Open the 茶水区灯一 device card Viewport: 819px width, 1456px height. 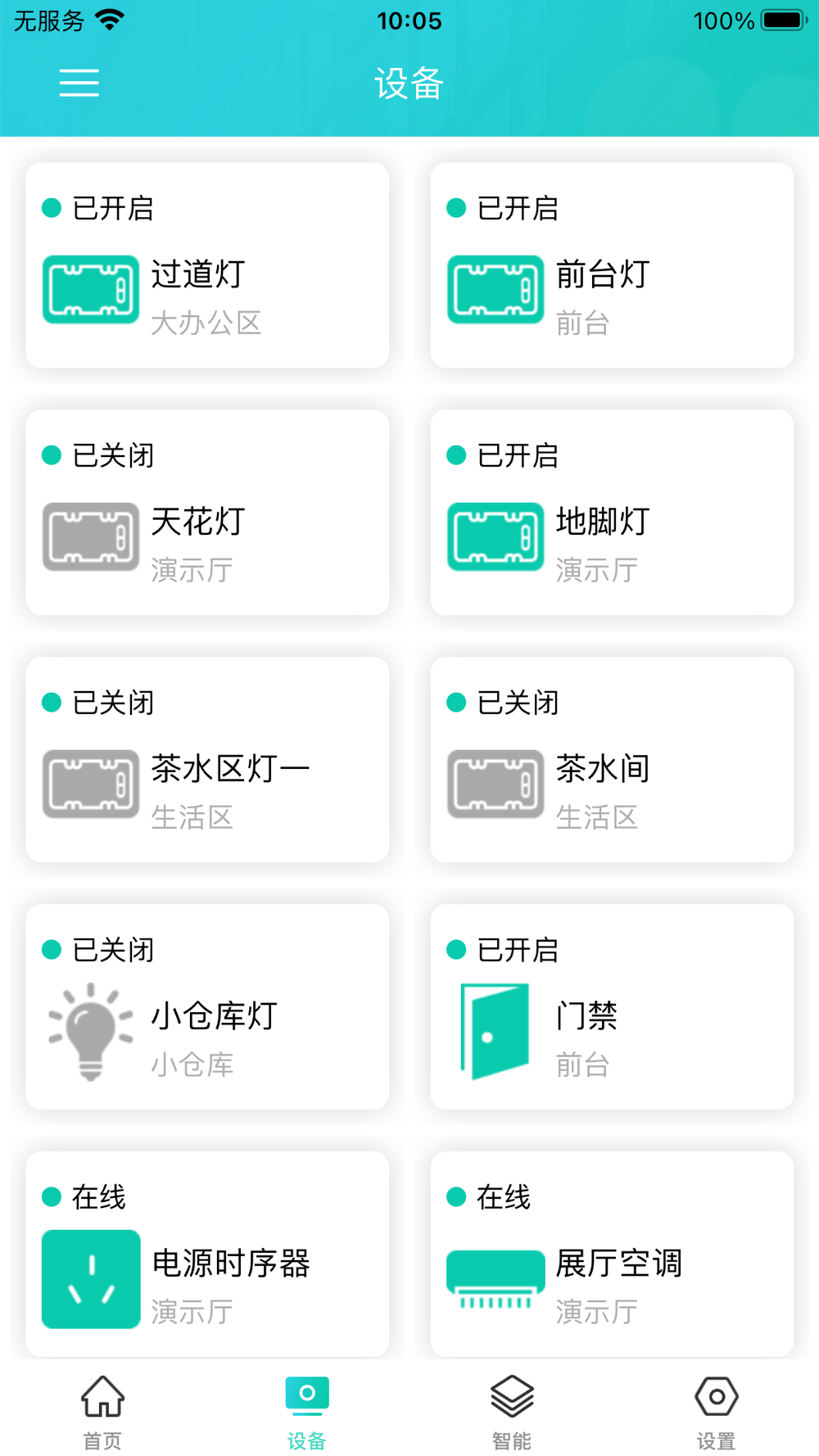click(x=207, y=760)
